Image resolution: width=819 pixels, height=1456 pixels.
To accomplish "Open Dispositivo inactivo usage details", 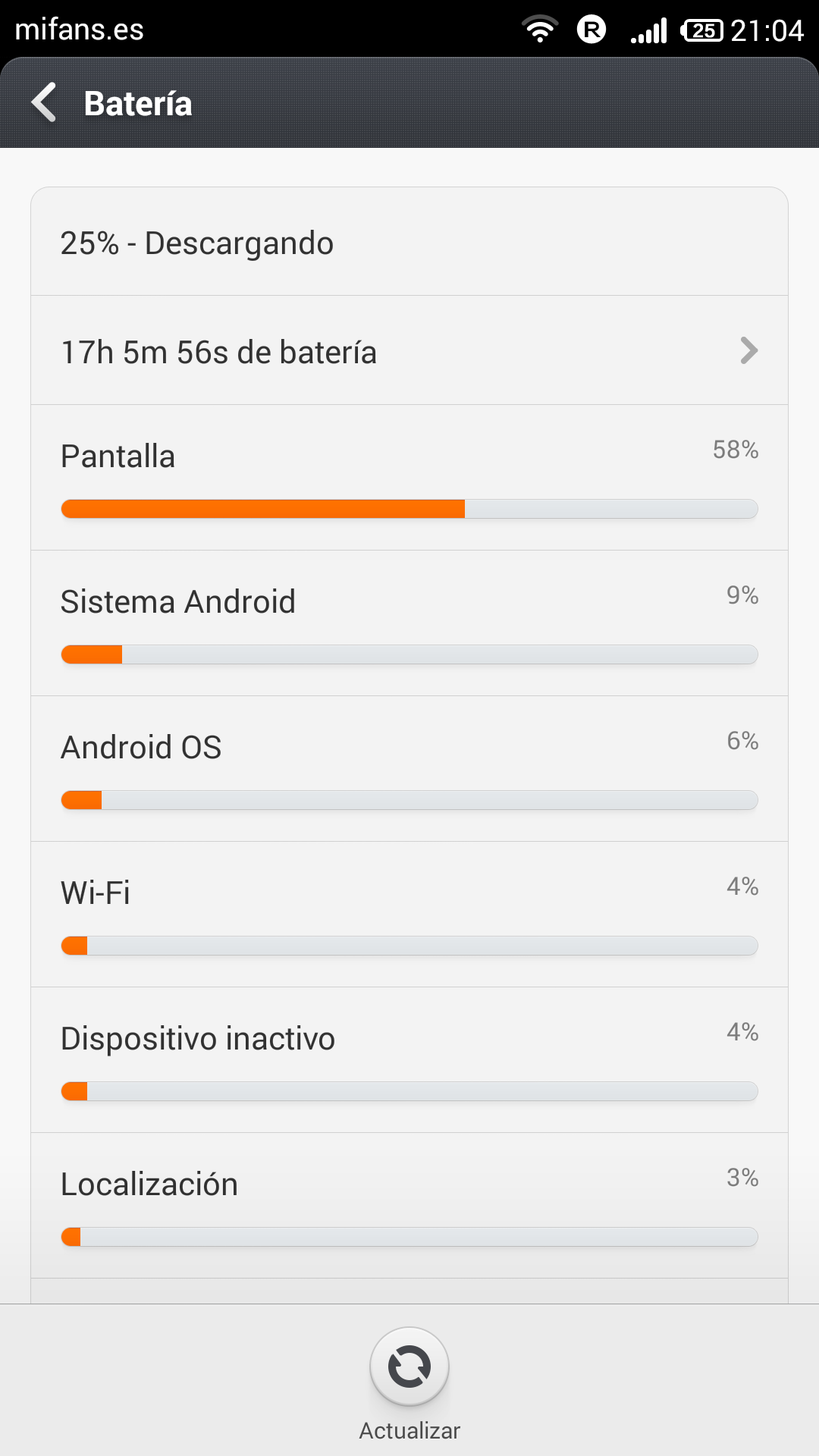I will (x=409, y=1060).
